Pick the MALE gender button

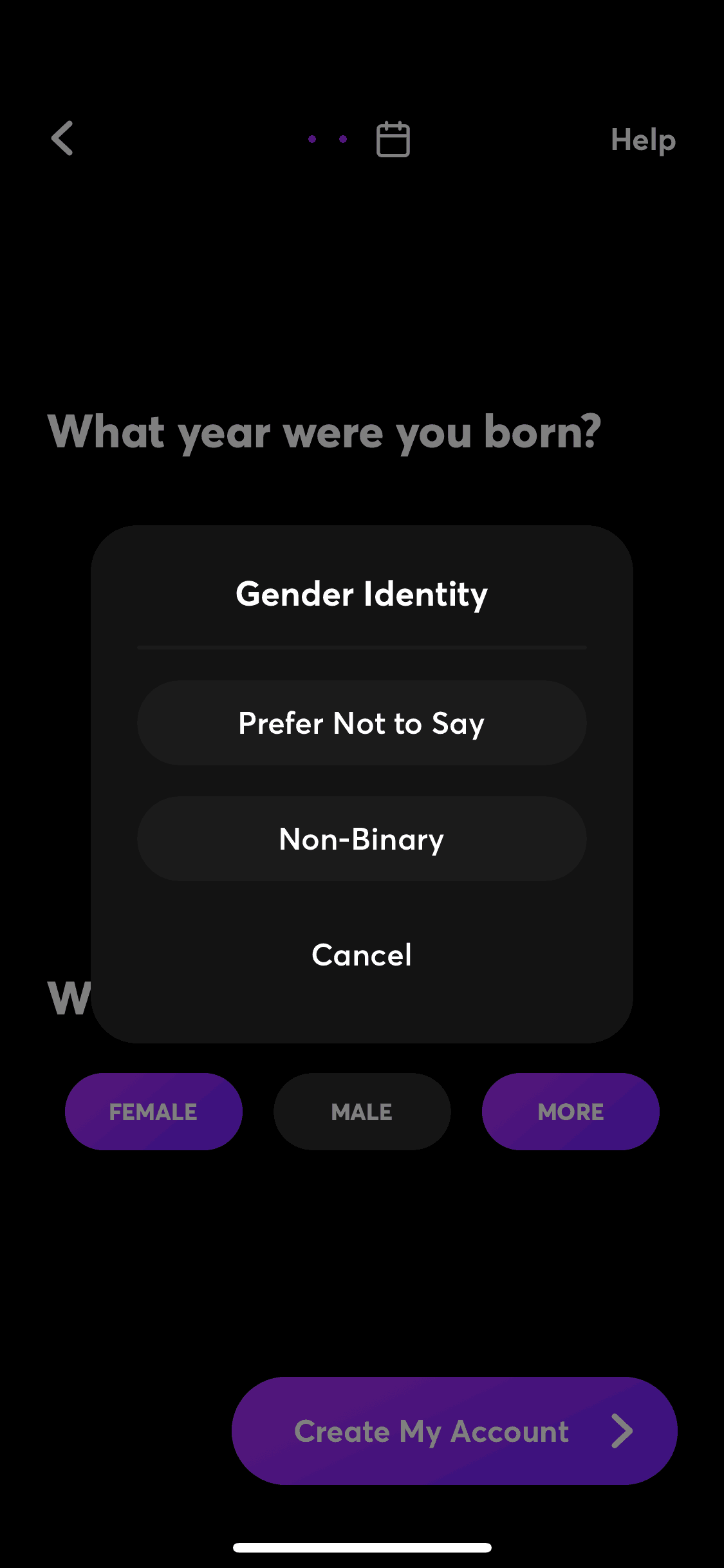(362, 1112)
